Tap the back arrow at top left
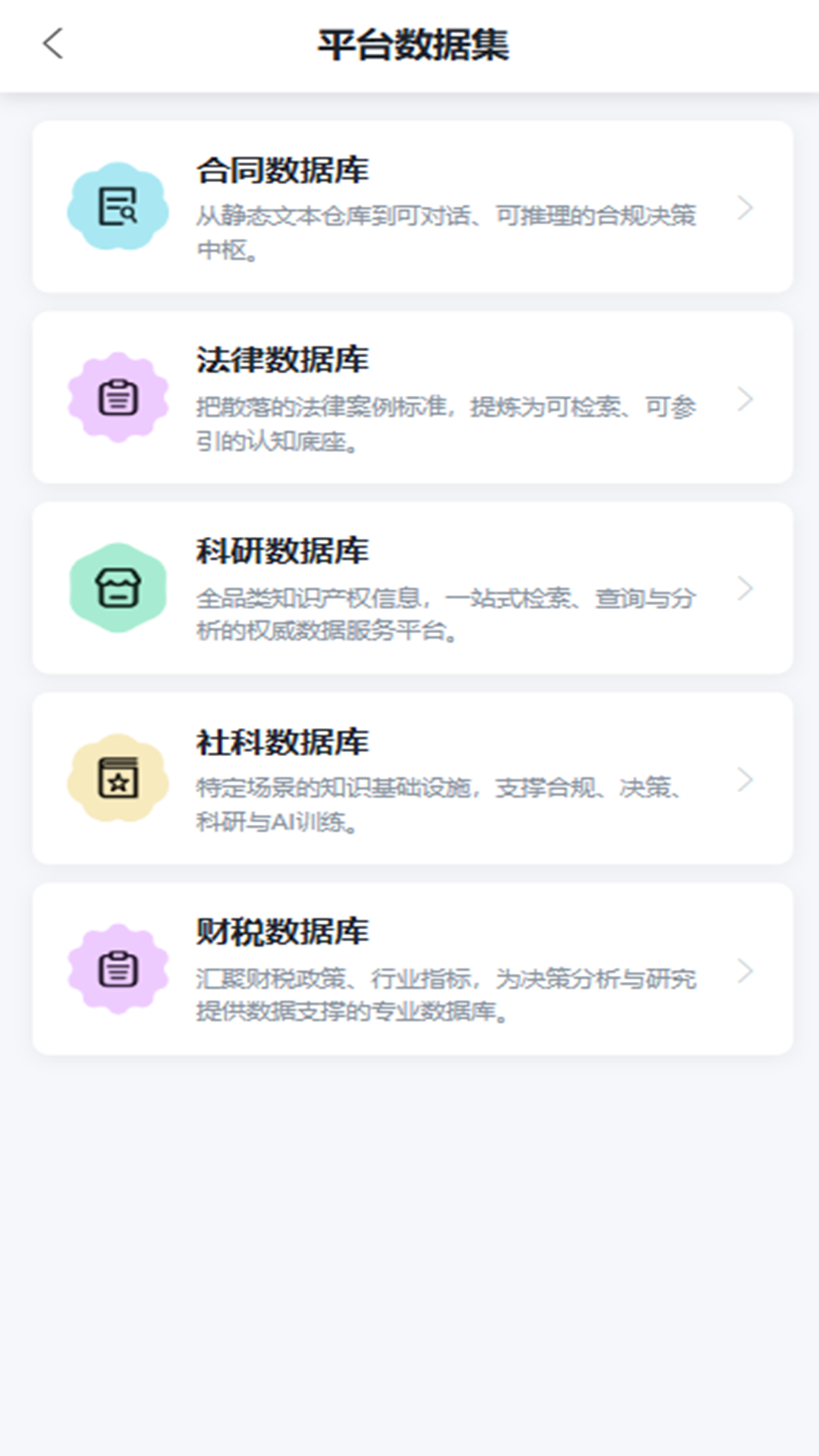 click(x=52, y=44)
